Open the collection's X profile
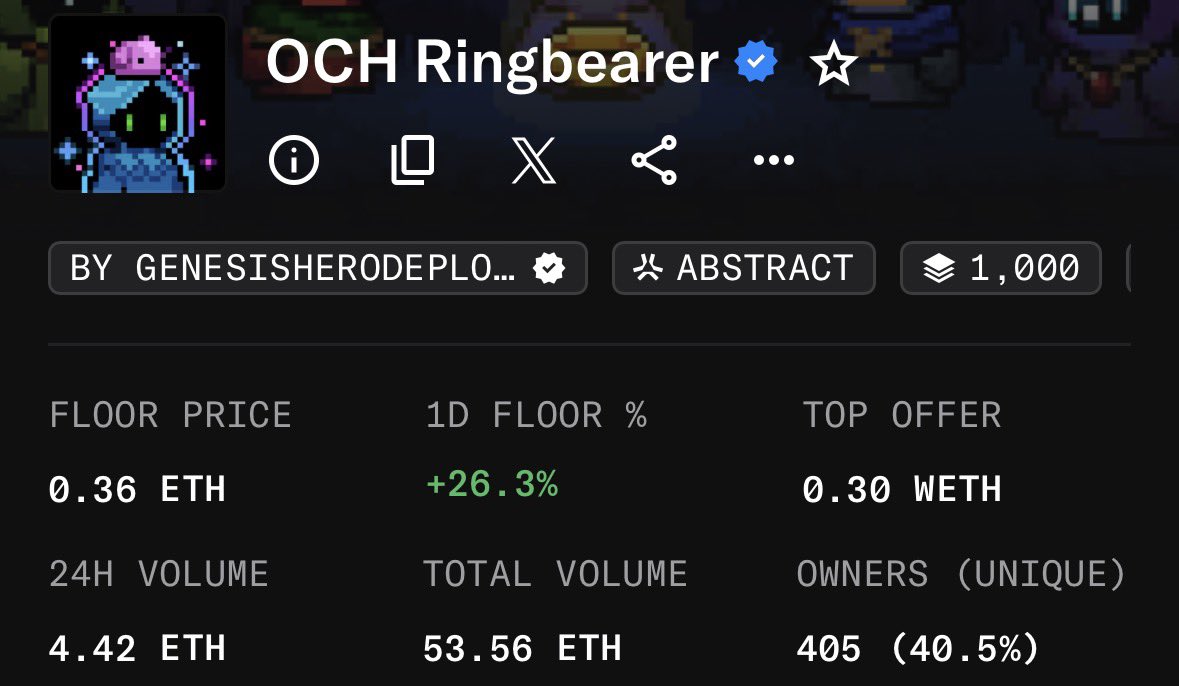 pyautogui.click(x=533, y=160)
